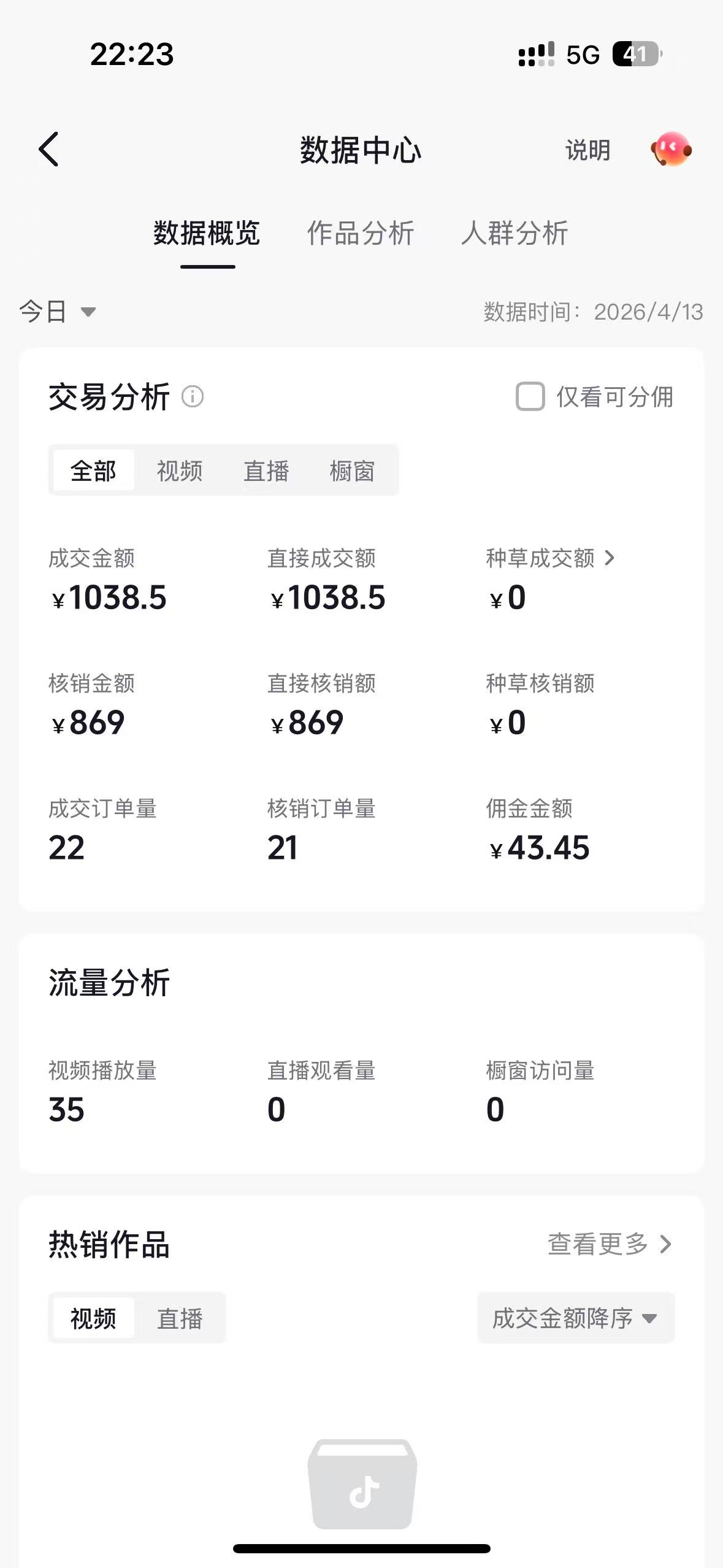Filter 交易分析 by 直播

click(x=266, y=471)
